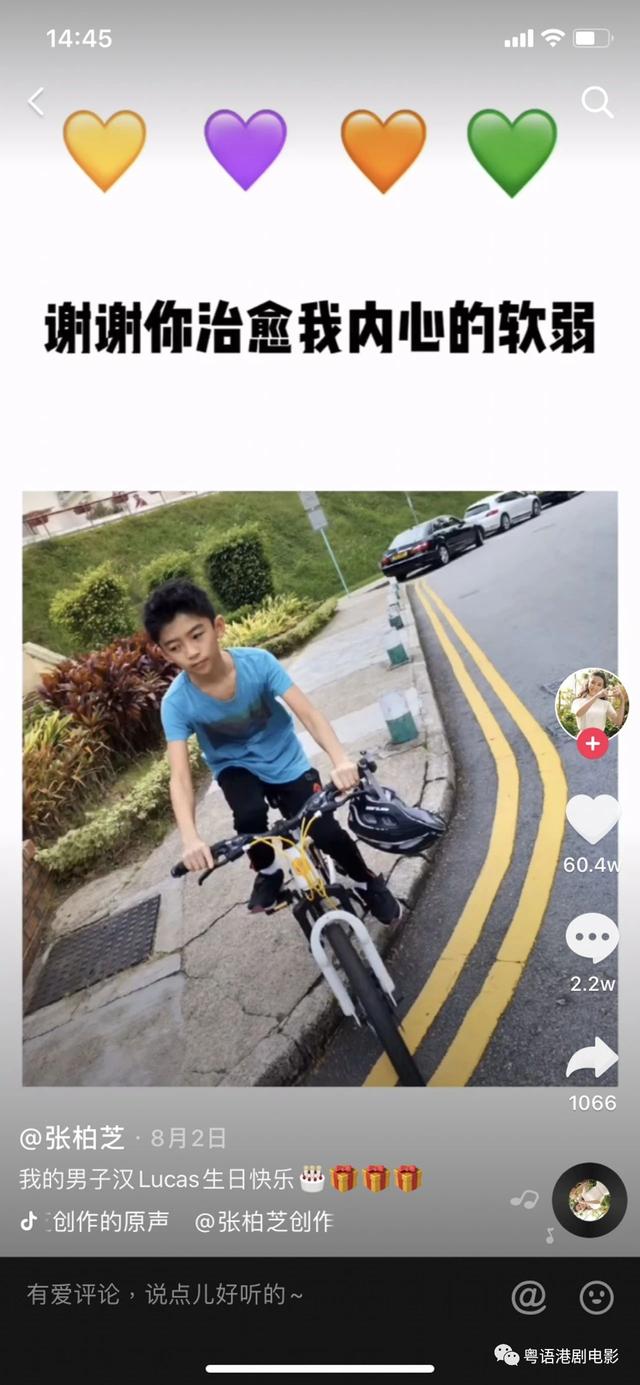
Task: Share this video with the arrow icon
Action: point(592,1059)
